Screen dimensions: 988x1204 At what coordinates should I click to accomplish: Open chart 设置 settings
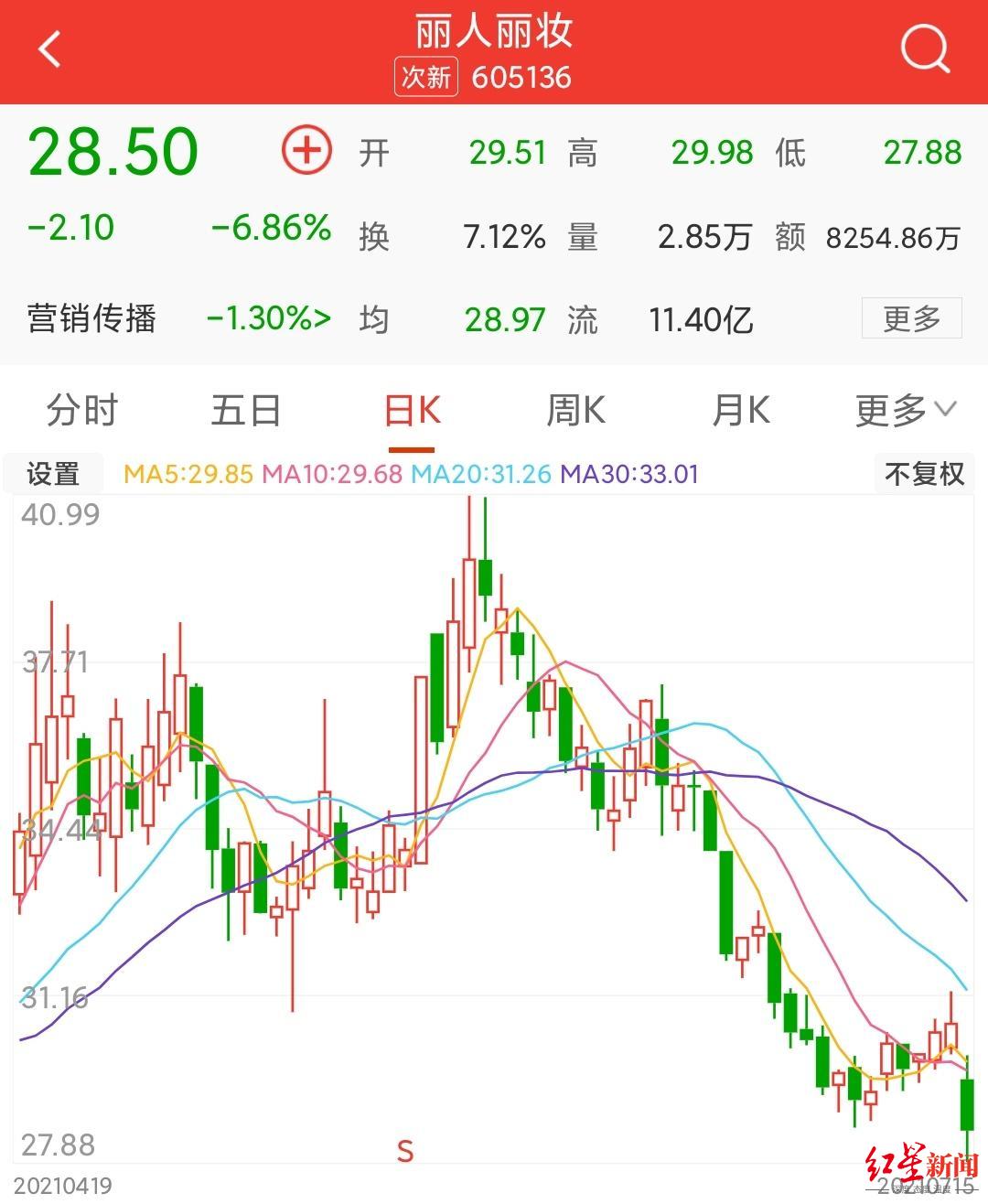[x=53, y=474]
